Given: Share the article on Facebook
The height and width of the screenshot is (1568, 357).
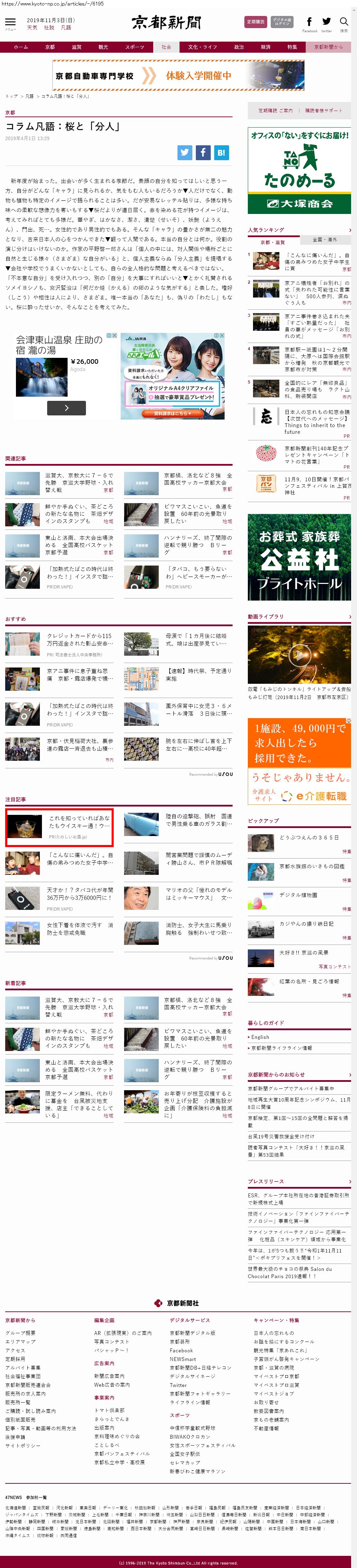Looking at the screenshot, I should click(203, 153).
